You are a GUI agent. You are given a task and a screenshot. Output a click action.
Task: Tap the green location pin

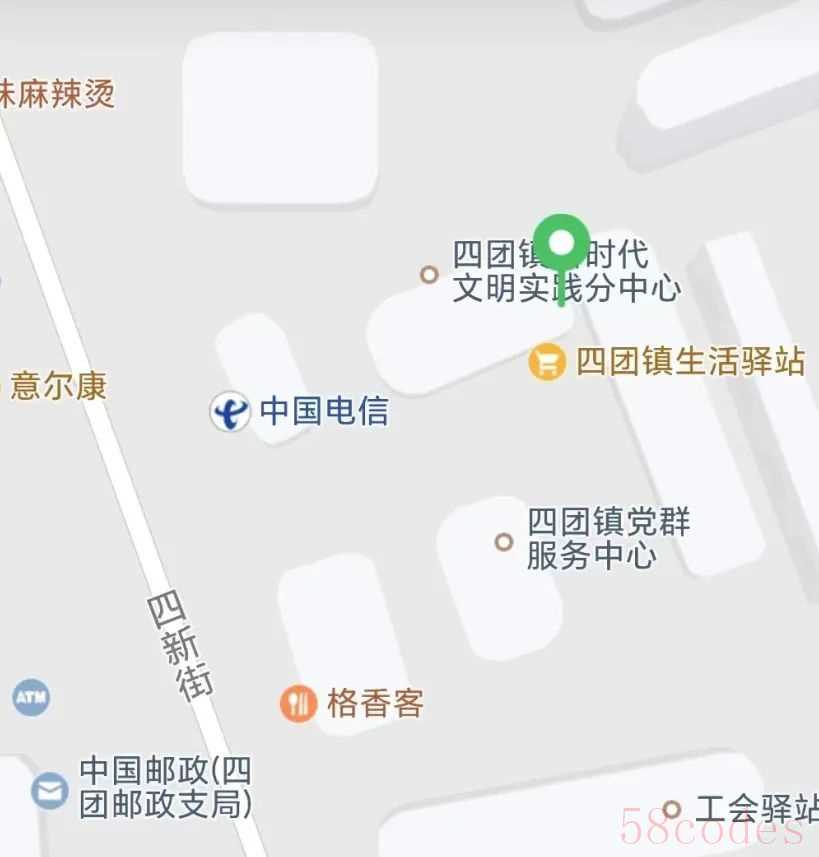tap(561, 243)
